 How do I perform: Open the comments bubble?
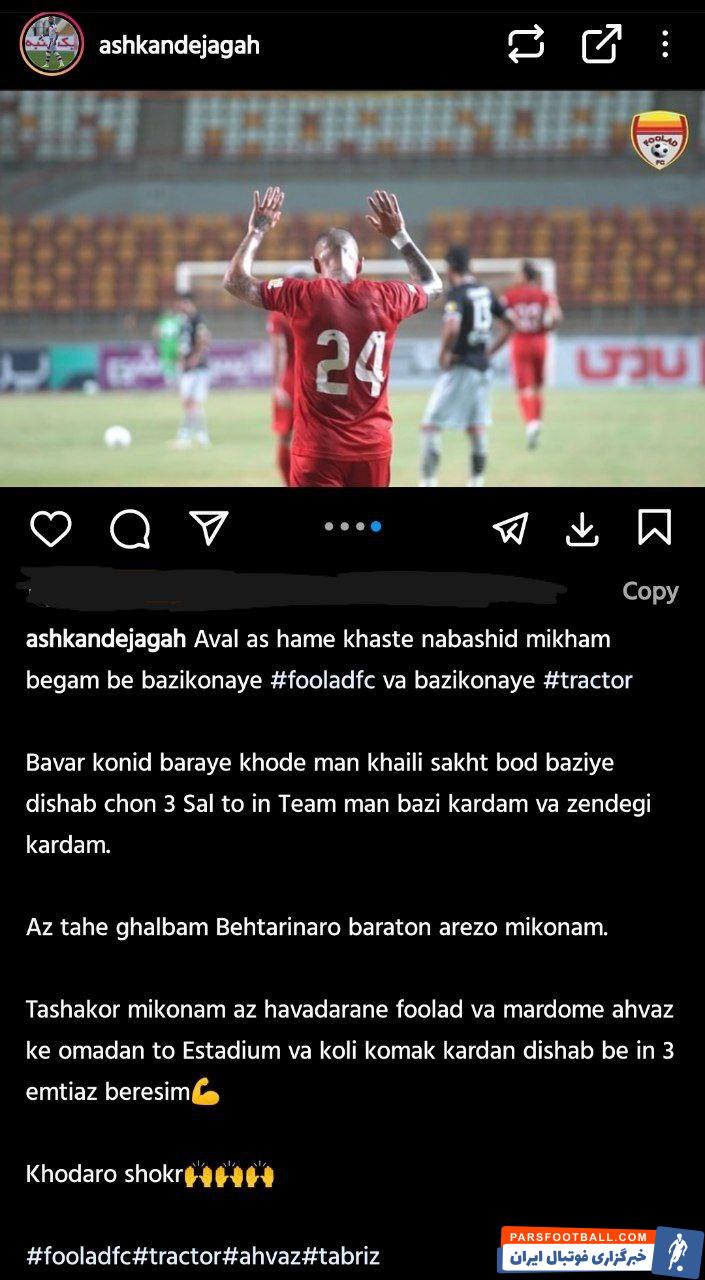click(x=130, y=528)
